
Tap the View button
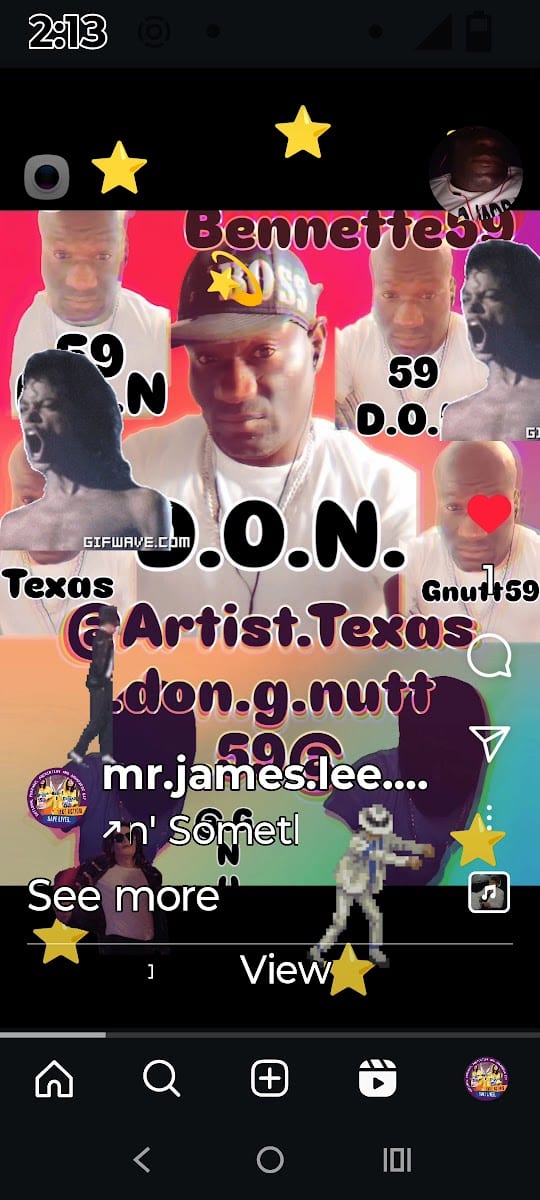tap(285, 970)
